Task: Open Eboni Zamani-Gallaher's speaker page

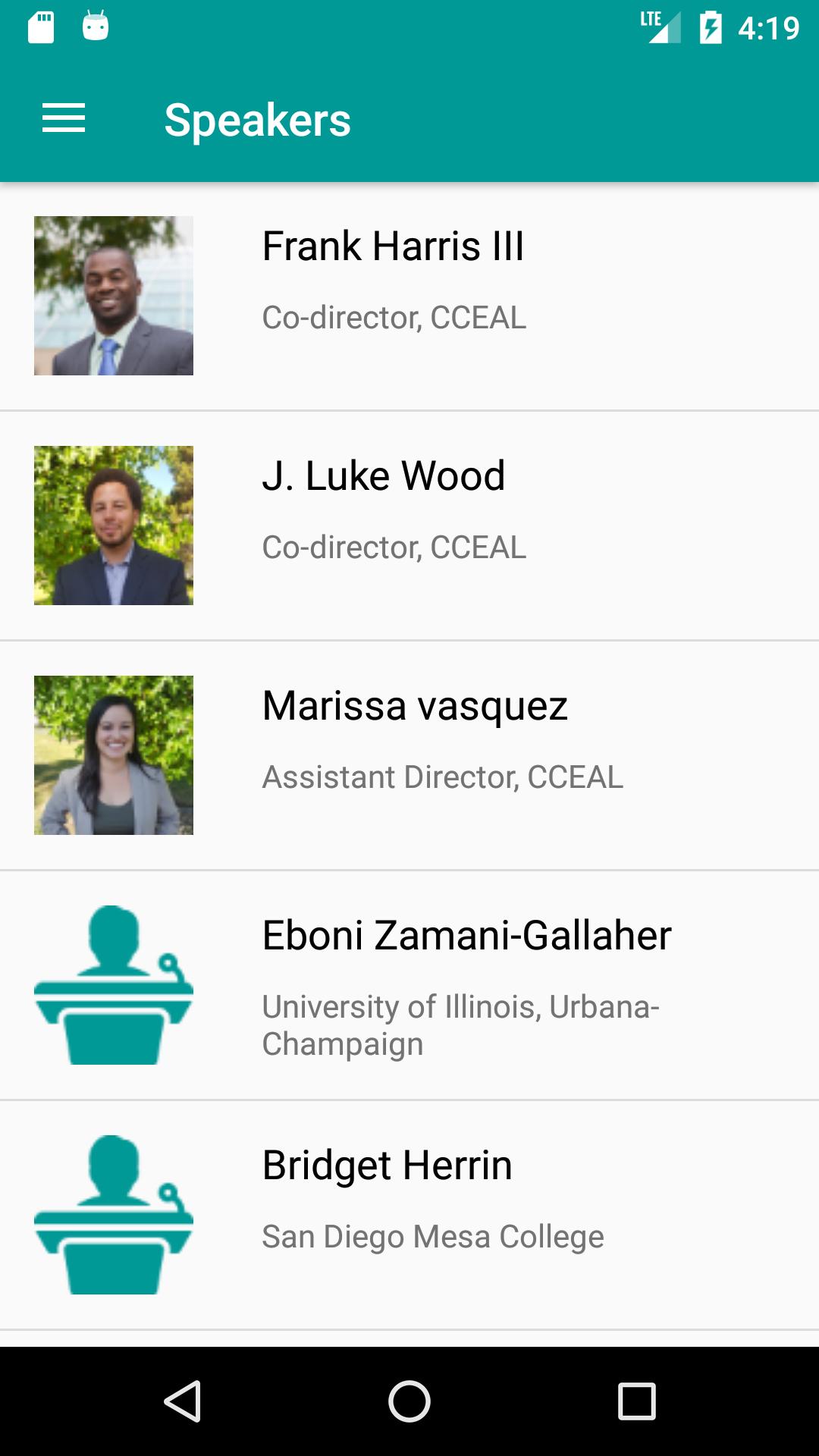Action: (x=409, y=985)
